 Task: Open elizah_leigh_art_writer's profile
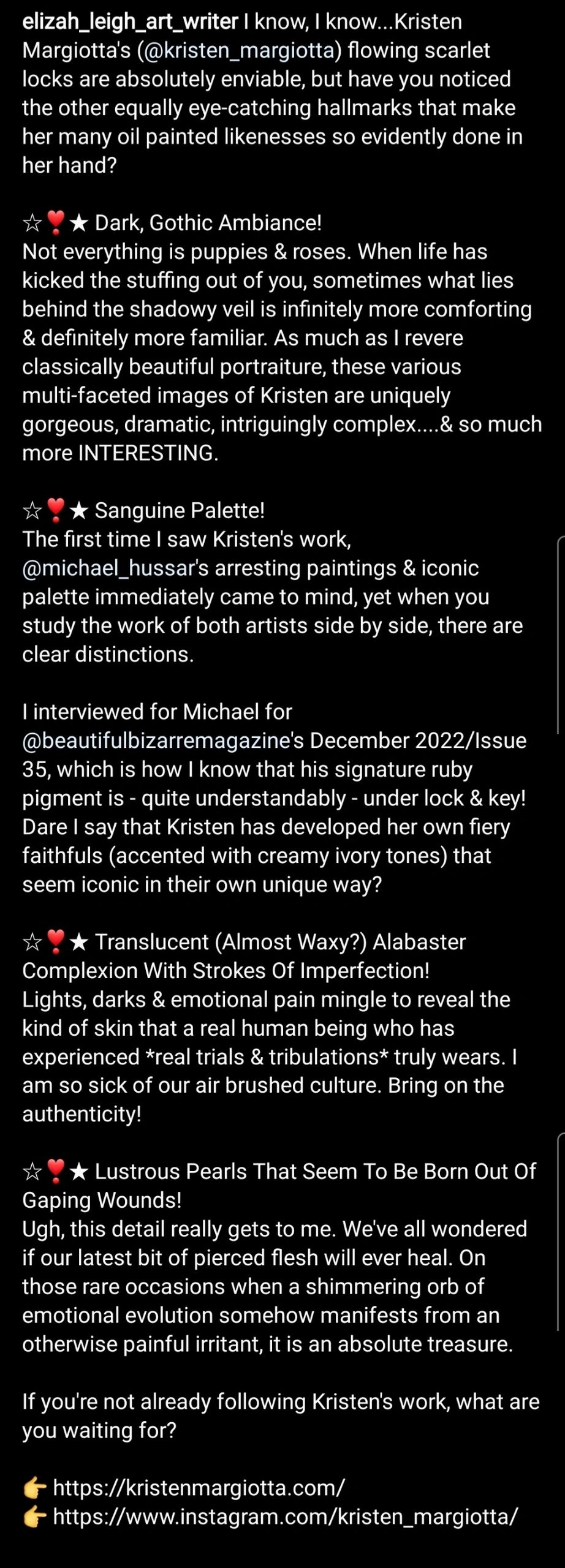130,22
